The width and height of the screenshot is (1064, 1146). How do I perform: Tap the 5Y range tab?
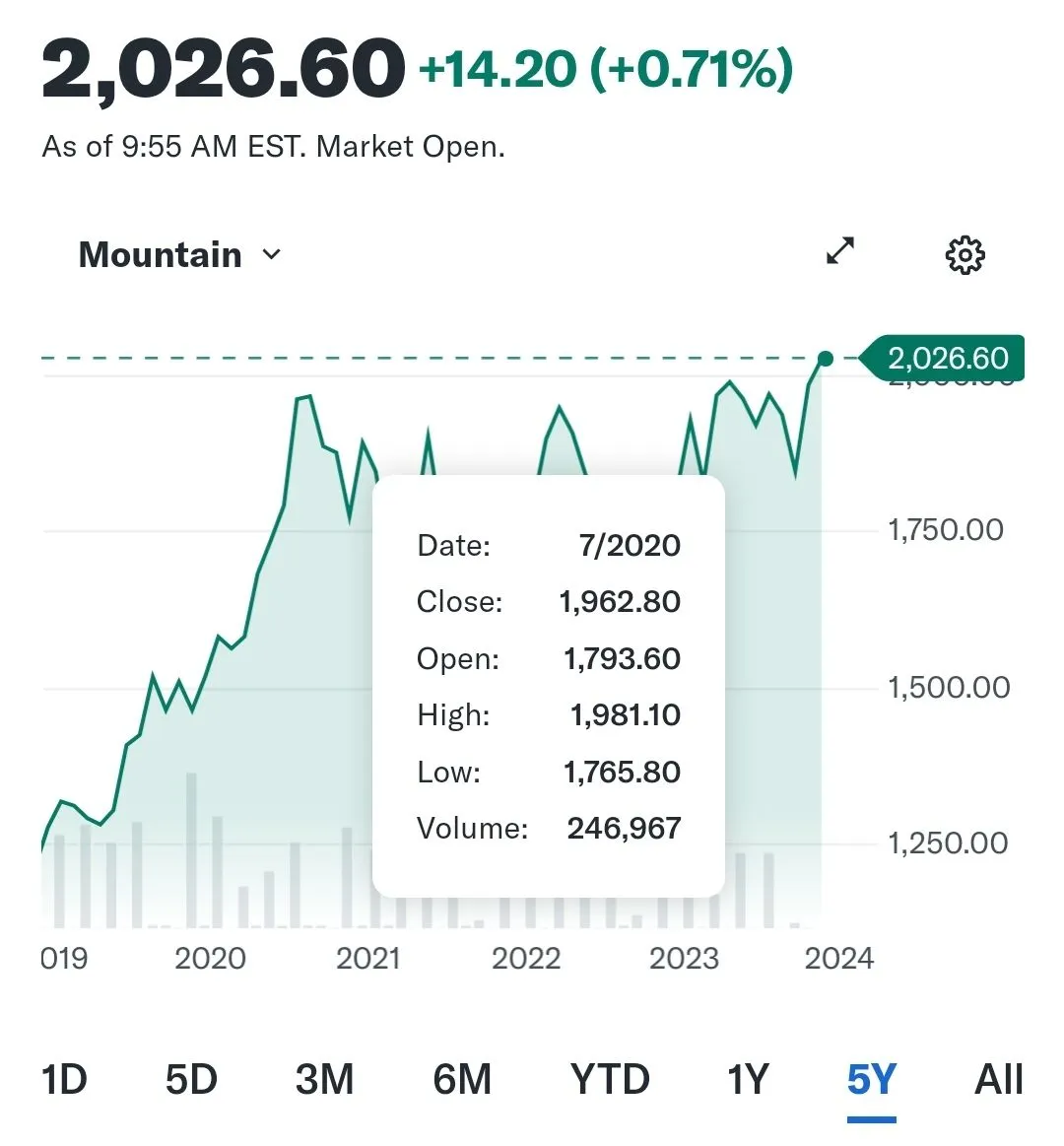click(872, 1080)
